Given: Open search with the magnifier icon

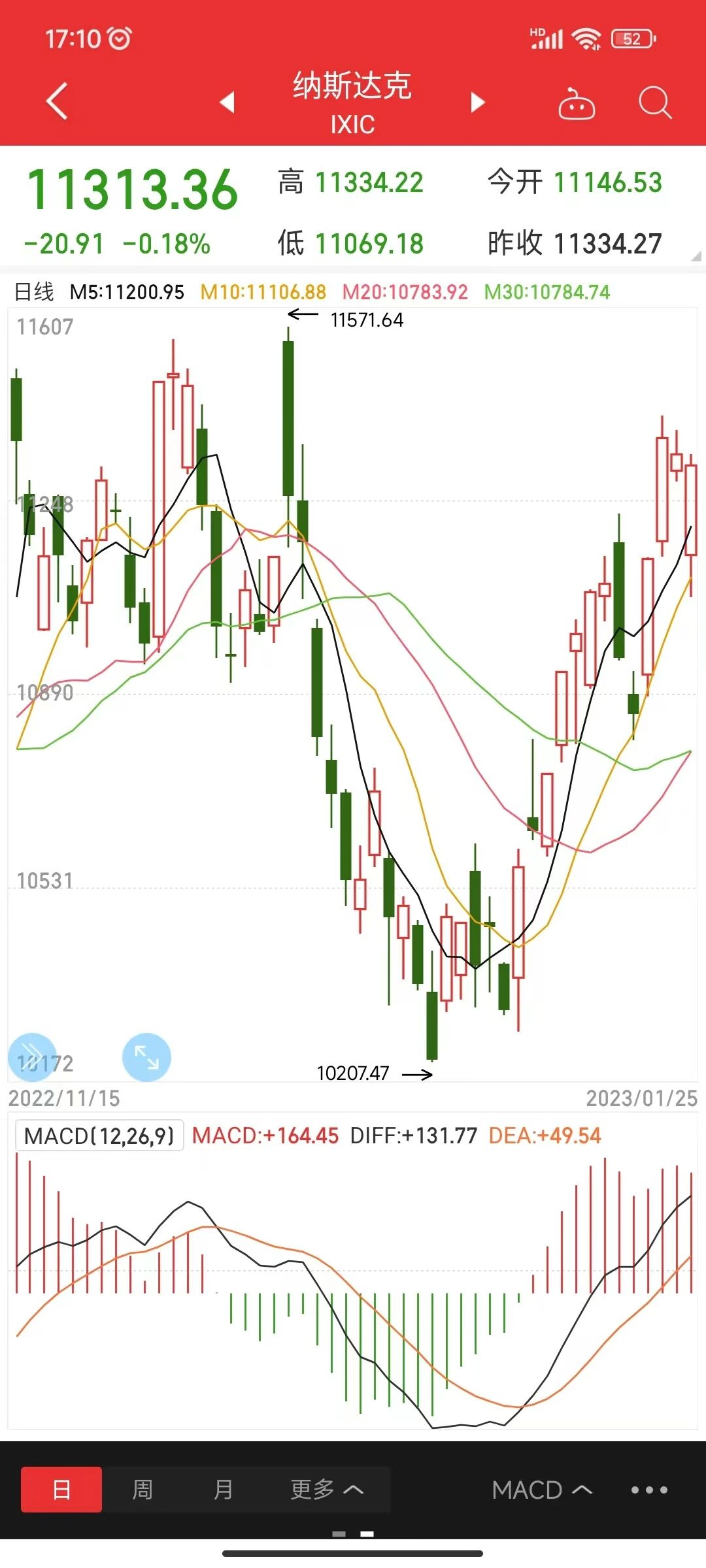Looking at the screenshot, I should [654, 103].
